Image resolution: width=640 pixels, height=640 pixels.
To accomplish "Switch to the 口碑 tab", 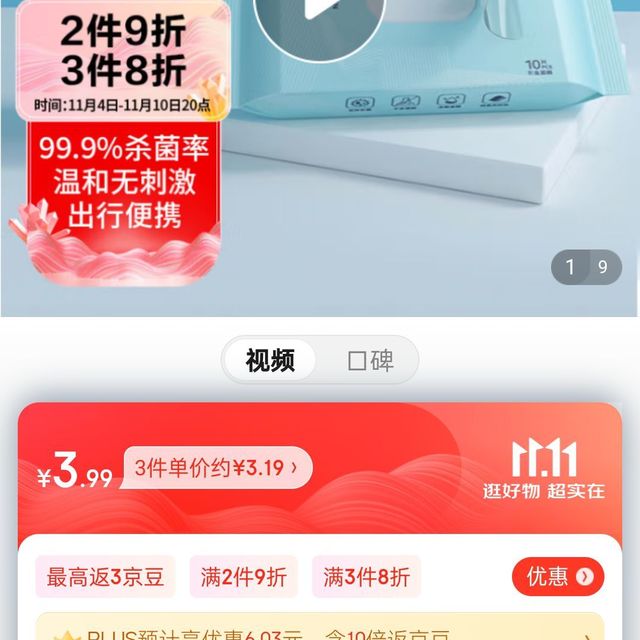I will [x=370, y=360].
